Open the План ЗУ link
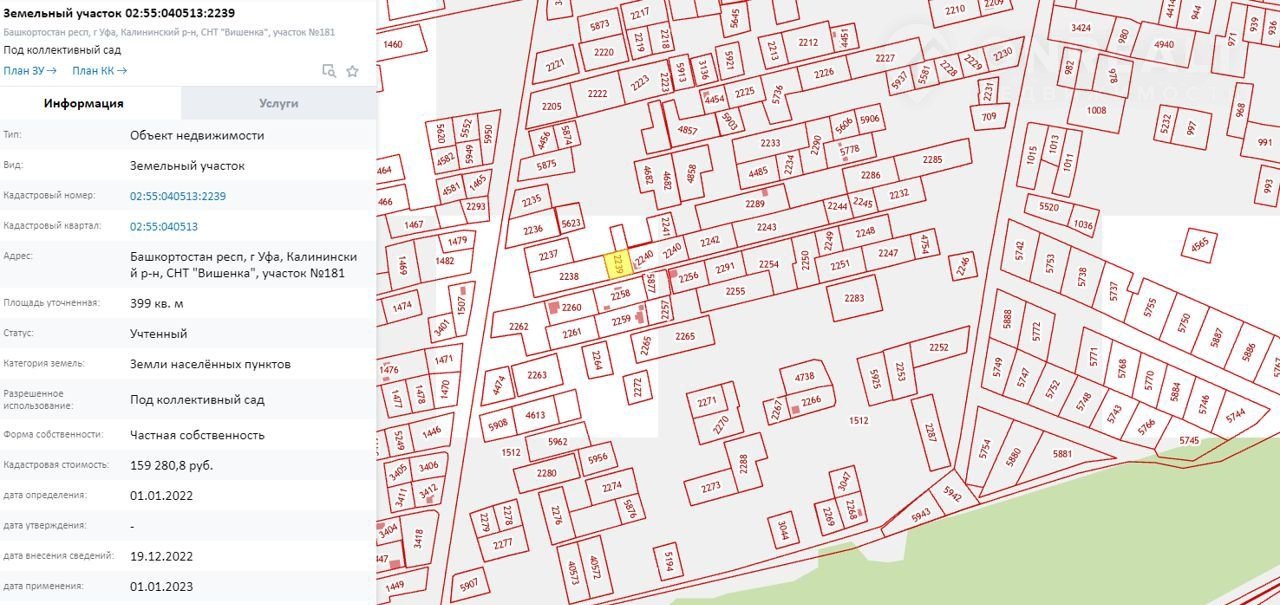Screen dimensions: 1280x605 click(x=30, y=70)
